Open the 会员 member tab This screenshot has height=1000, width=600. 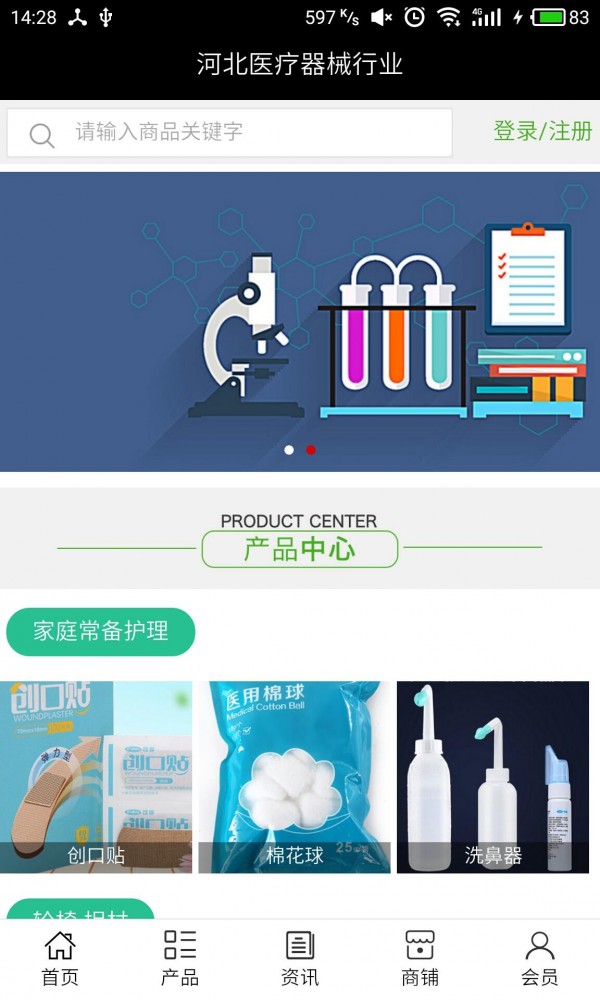coord(540,959)
